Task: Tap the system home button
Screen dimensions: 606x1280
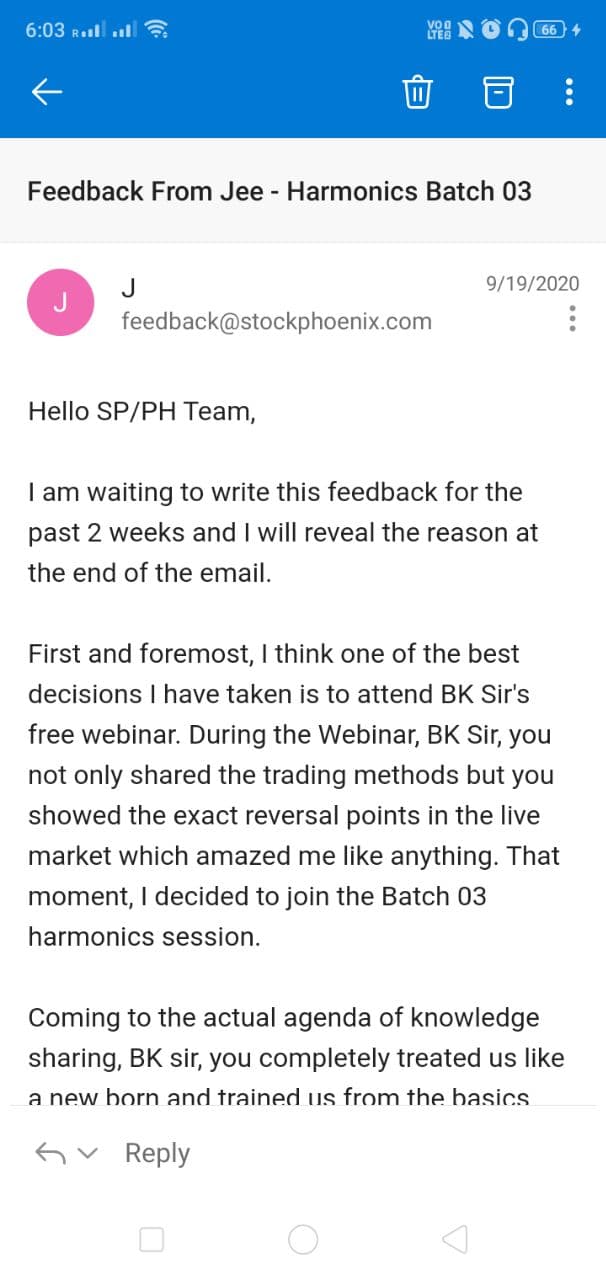Action: pos(303,1240)
